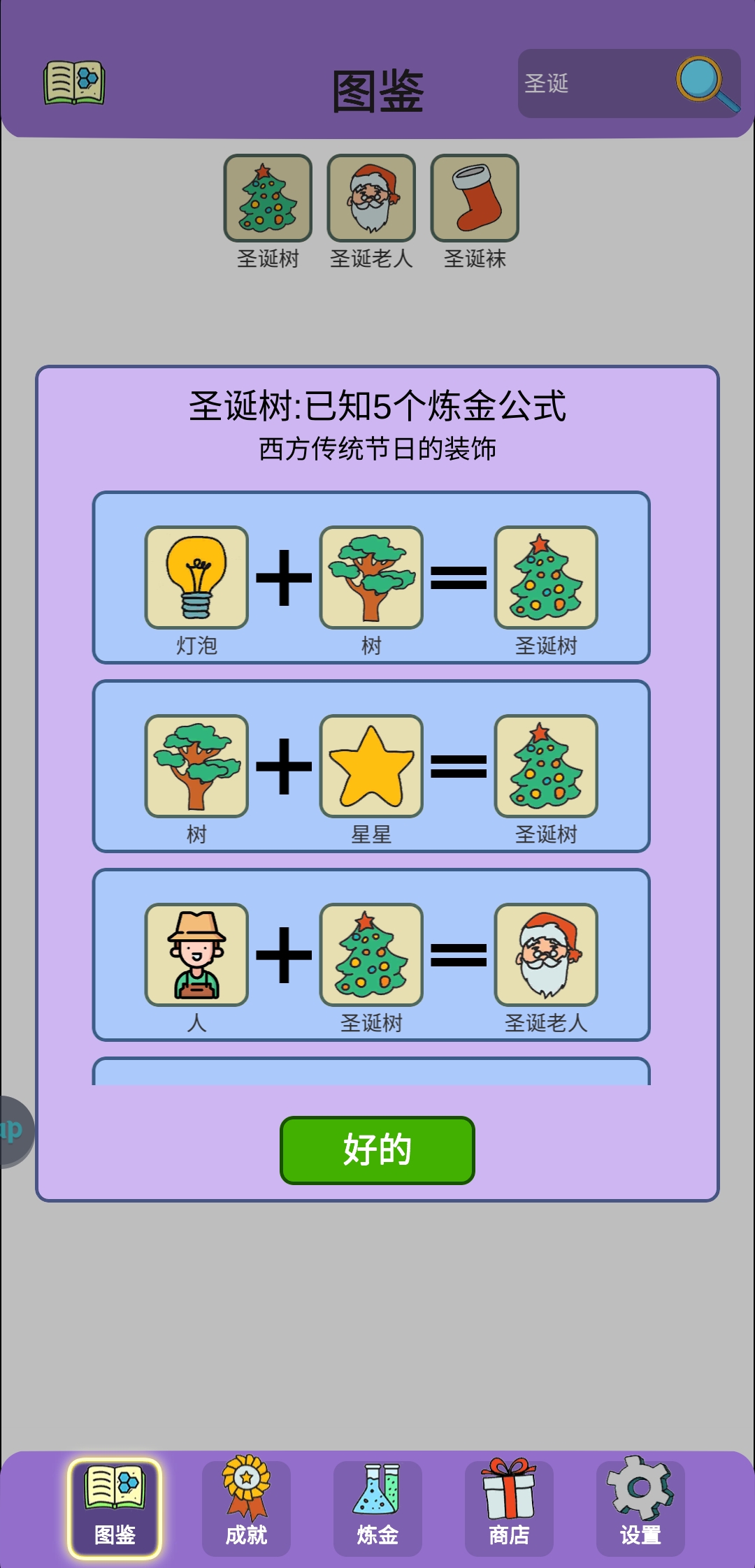755x1568 pixels.
Task: Select the 圣诞袜 search result tile
Action: 475,198
